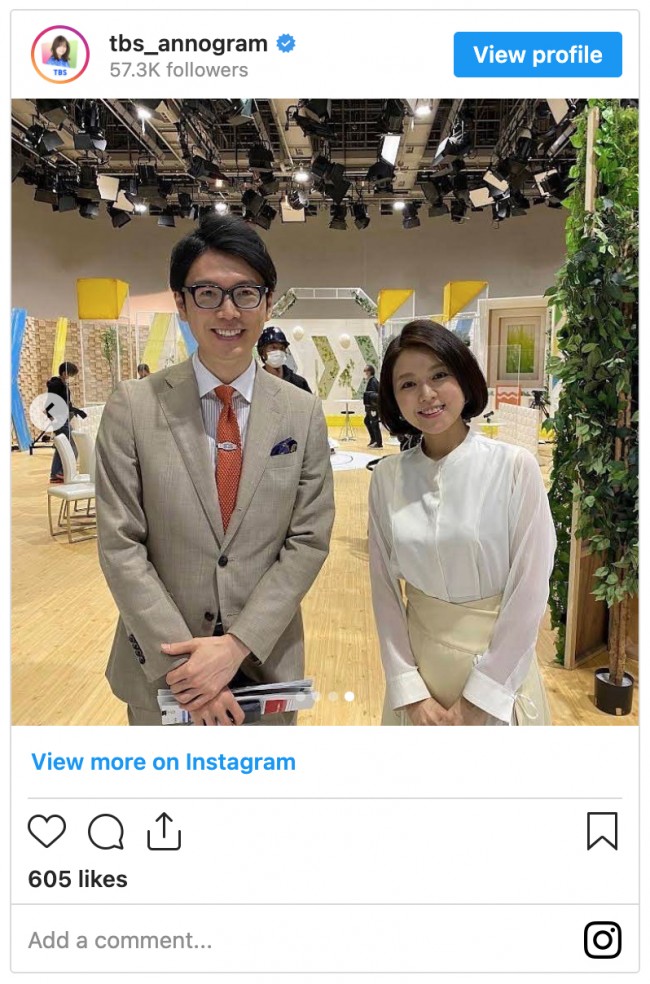The width and height of the screenshot is (650, 984).
Task: Bookmark this post
Action: (602, 831)
